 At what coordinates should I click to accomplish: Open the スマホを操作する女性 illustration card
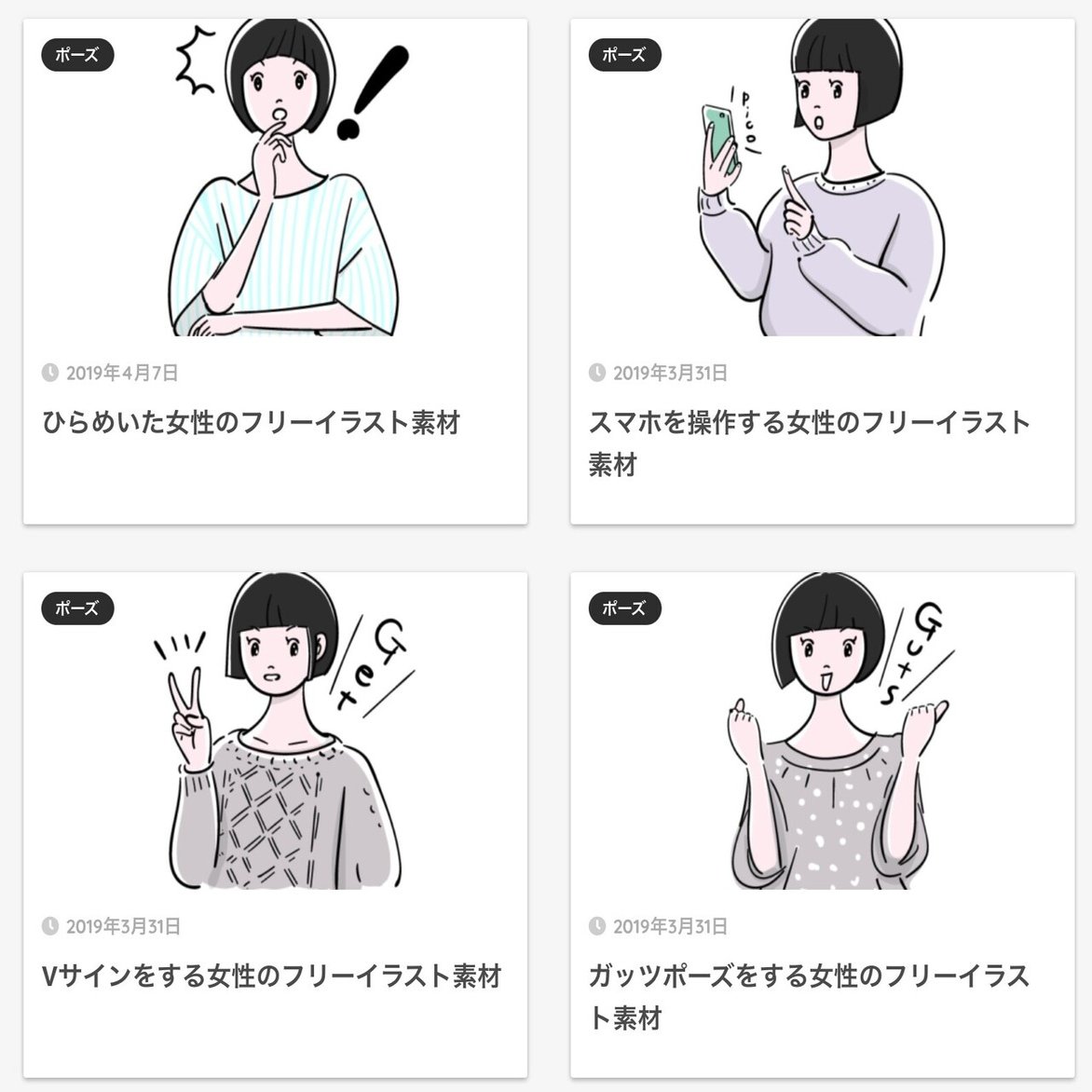tap(809, 423)
